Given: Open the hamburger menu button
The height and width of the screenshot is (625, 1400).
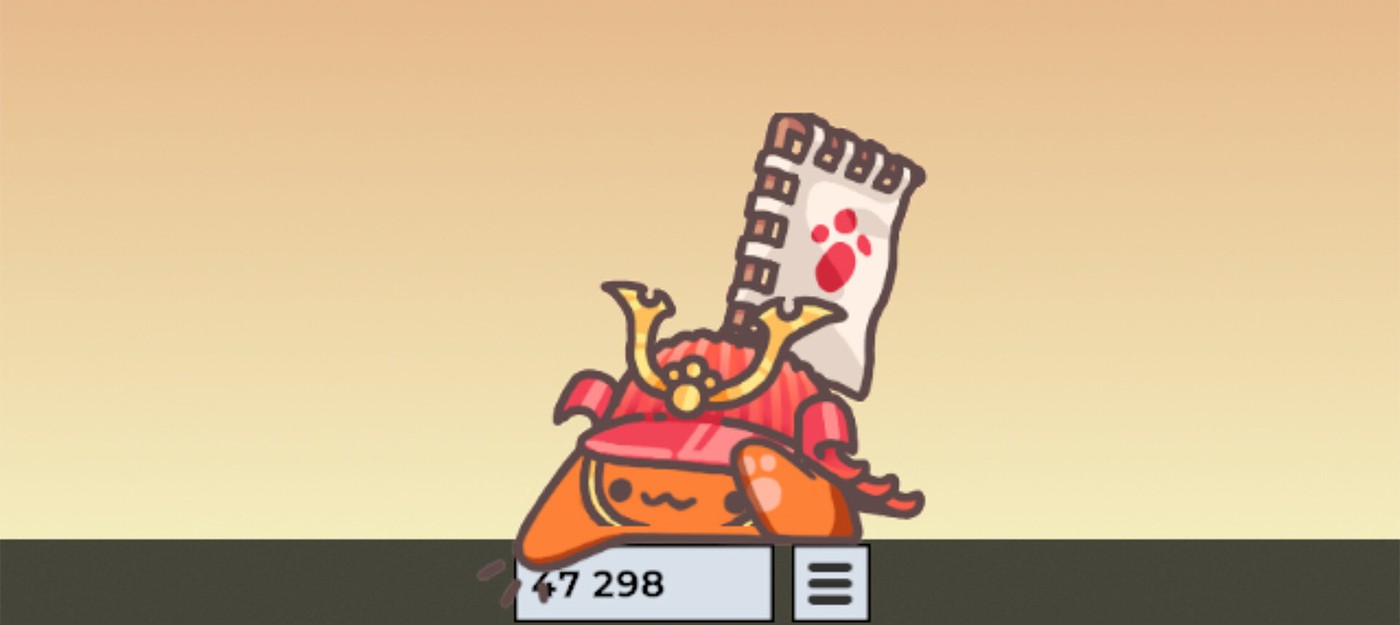Looking at the screenshot, I should [x=830, y=583].
